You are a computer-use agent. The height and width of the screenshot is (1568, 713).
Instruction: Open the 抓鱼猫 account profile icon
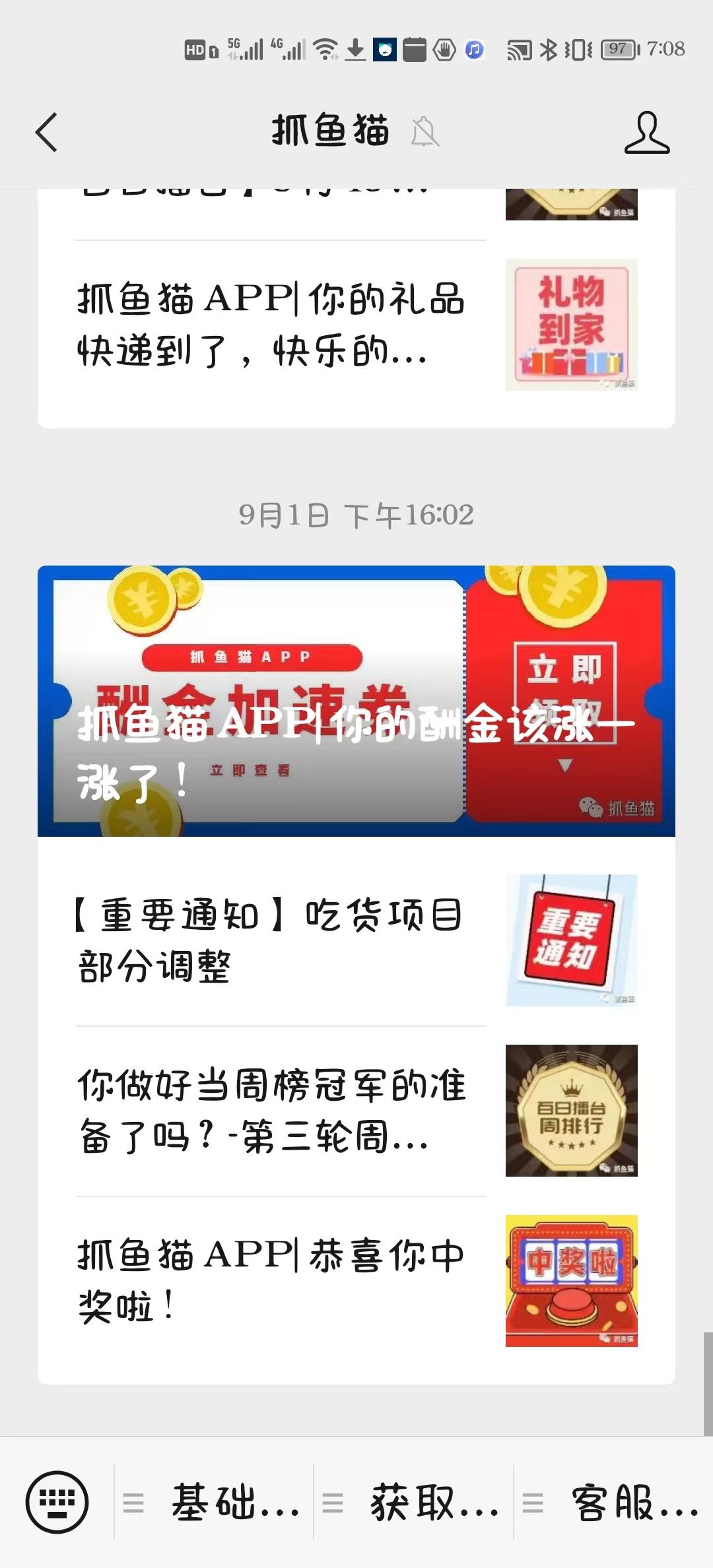[647, 133]
